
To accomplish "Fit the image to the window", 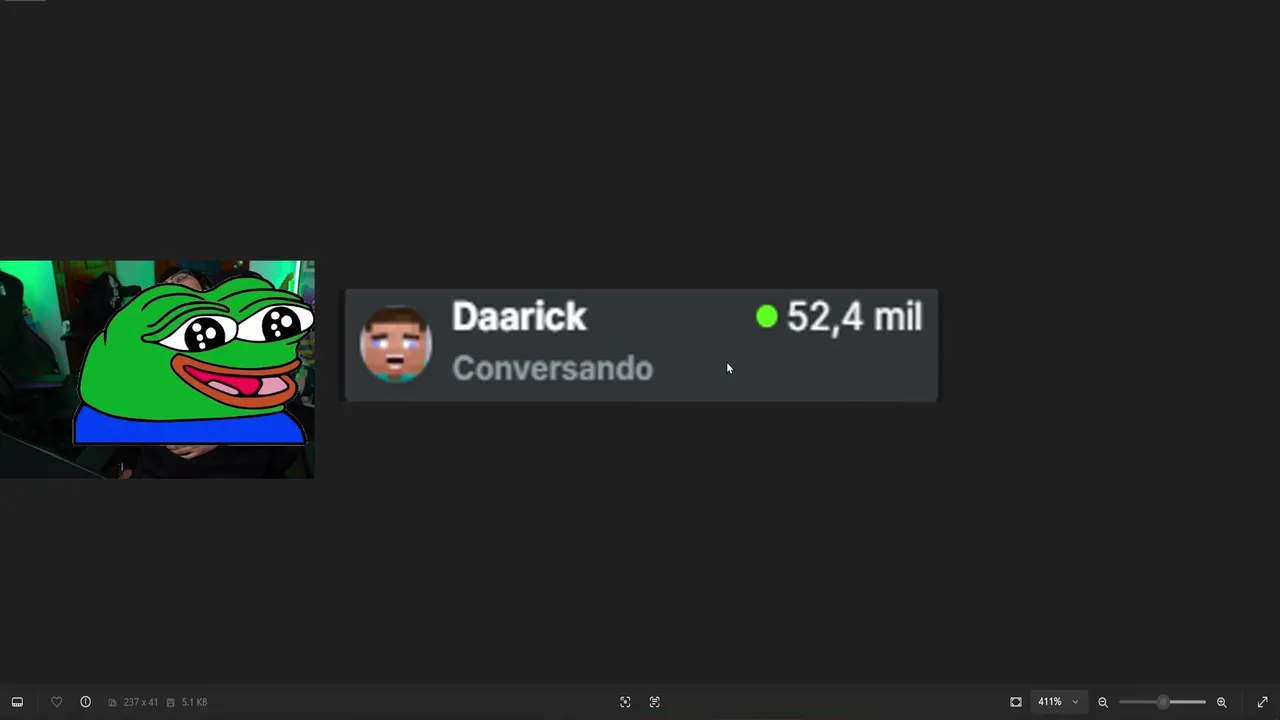I will tap(1016, 702).
